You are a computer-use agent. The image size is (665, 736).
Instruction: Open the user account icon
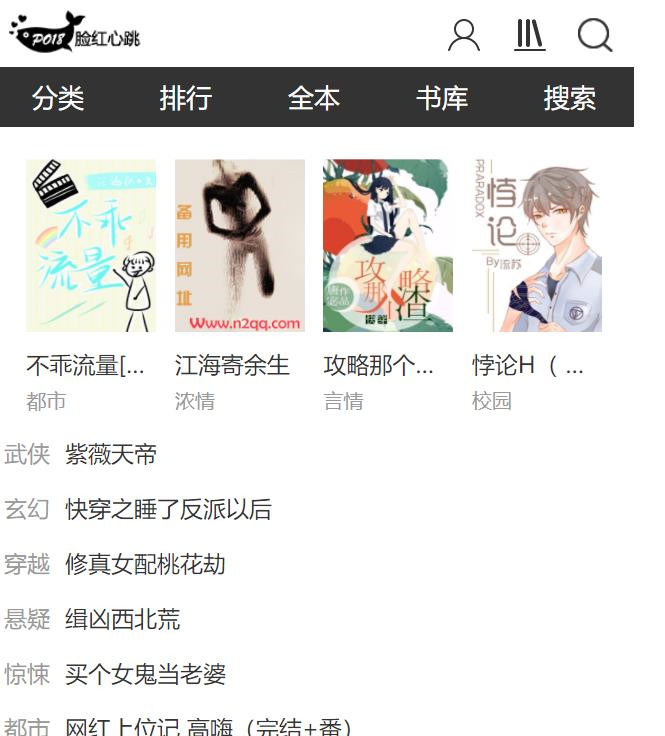click(463, 36)
